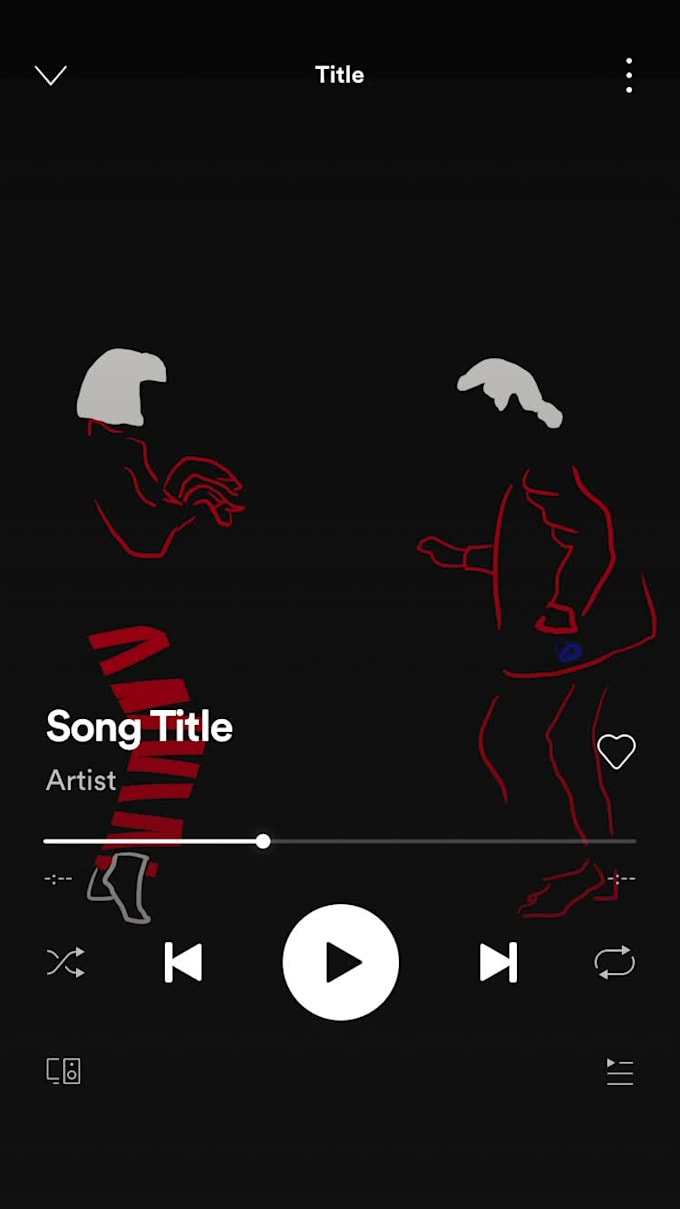Toggle repeat mode
This screenshot has width=680, height=1209.
click(614, 962)
